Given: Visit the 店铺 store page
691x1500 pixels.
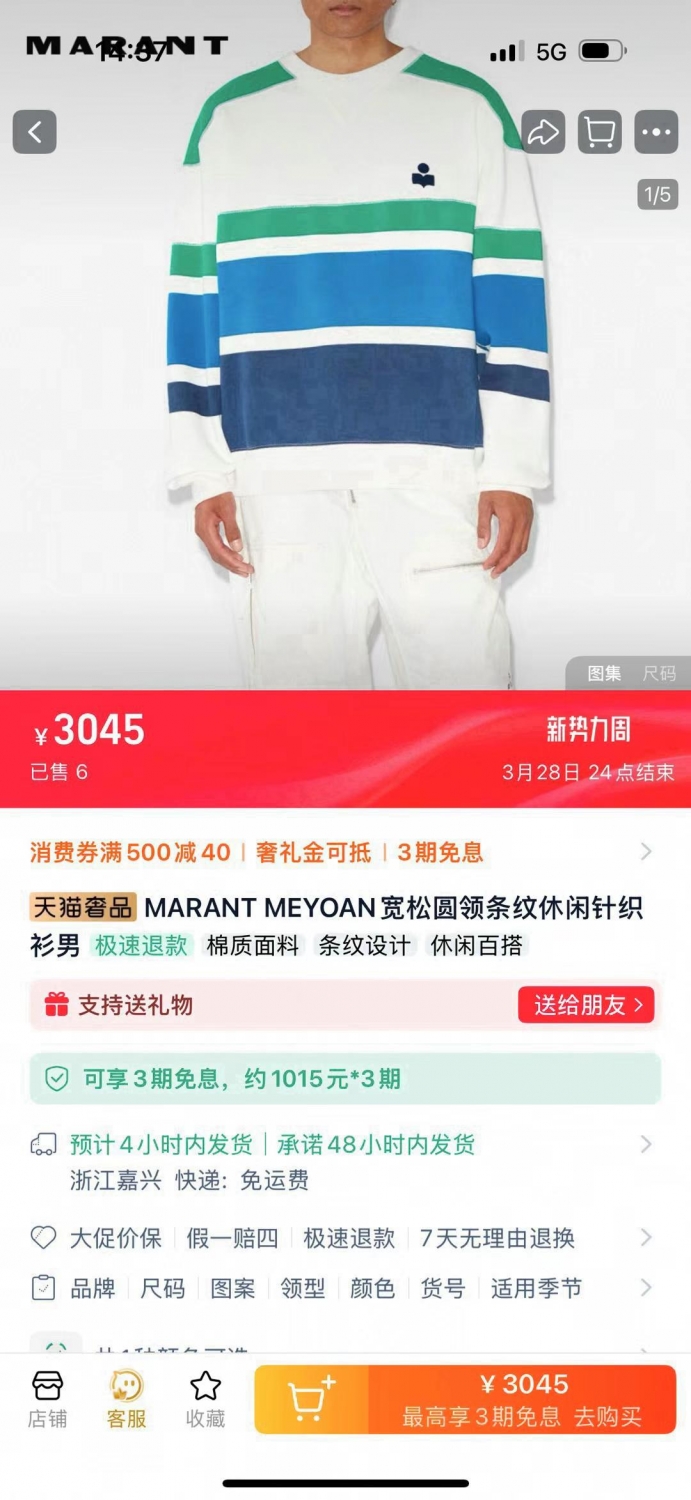Looking at the screenshot, I should (x=47, y=1399).
